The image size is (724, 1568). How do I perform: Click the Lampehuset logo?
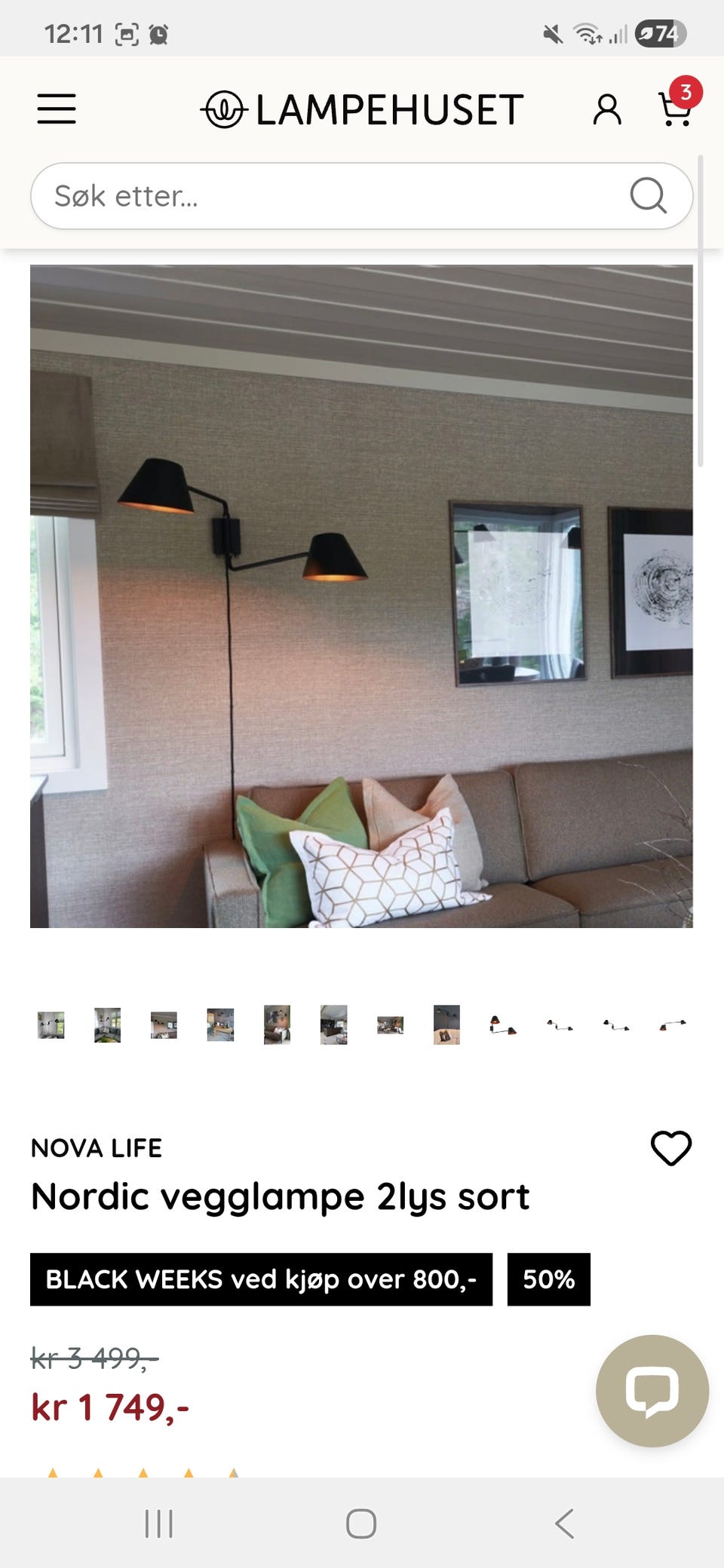(362, 109)
